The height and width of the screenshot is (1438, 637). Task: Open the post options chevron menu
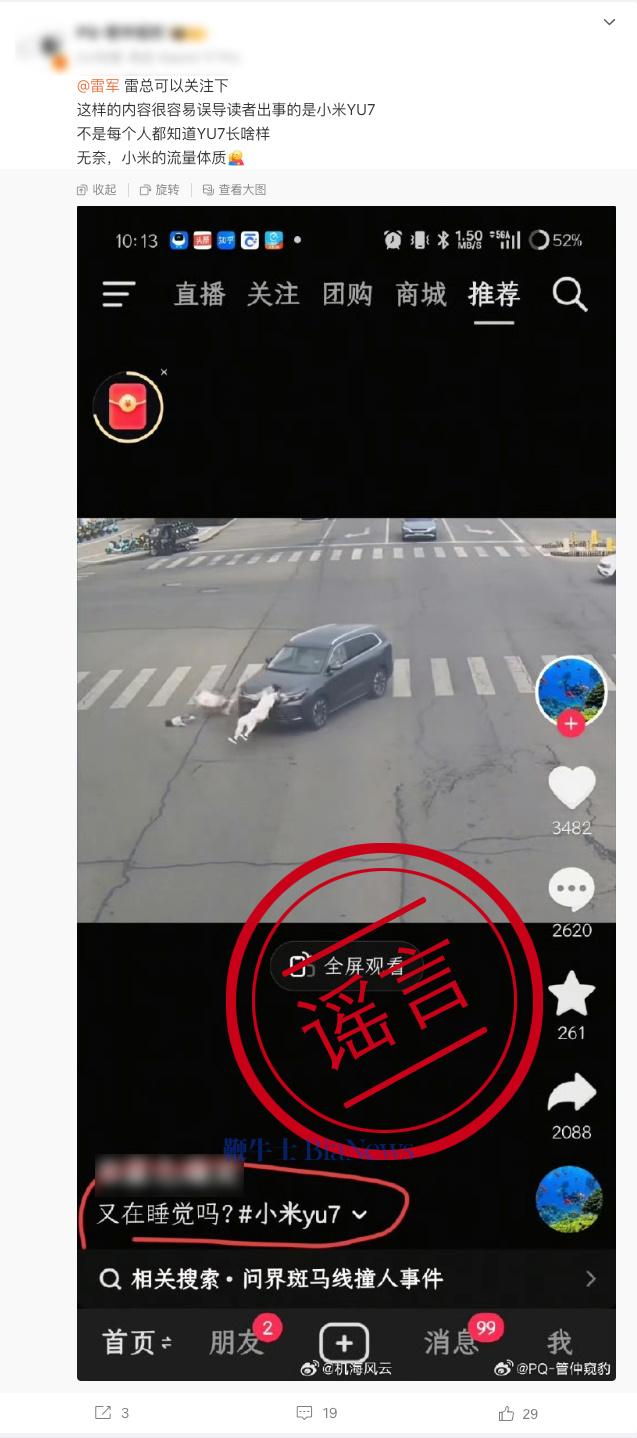point(610,22)
